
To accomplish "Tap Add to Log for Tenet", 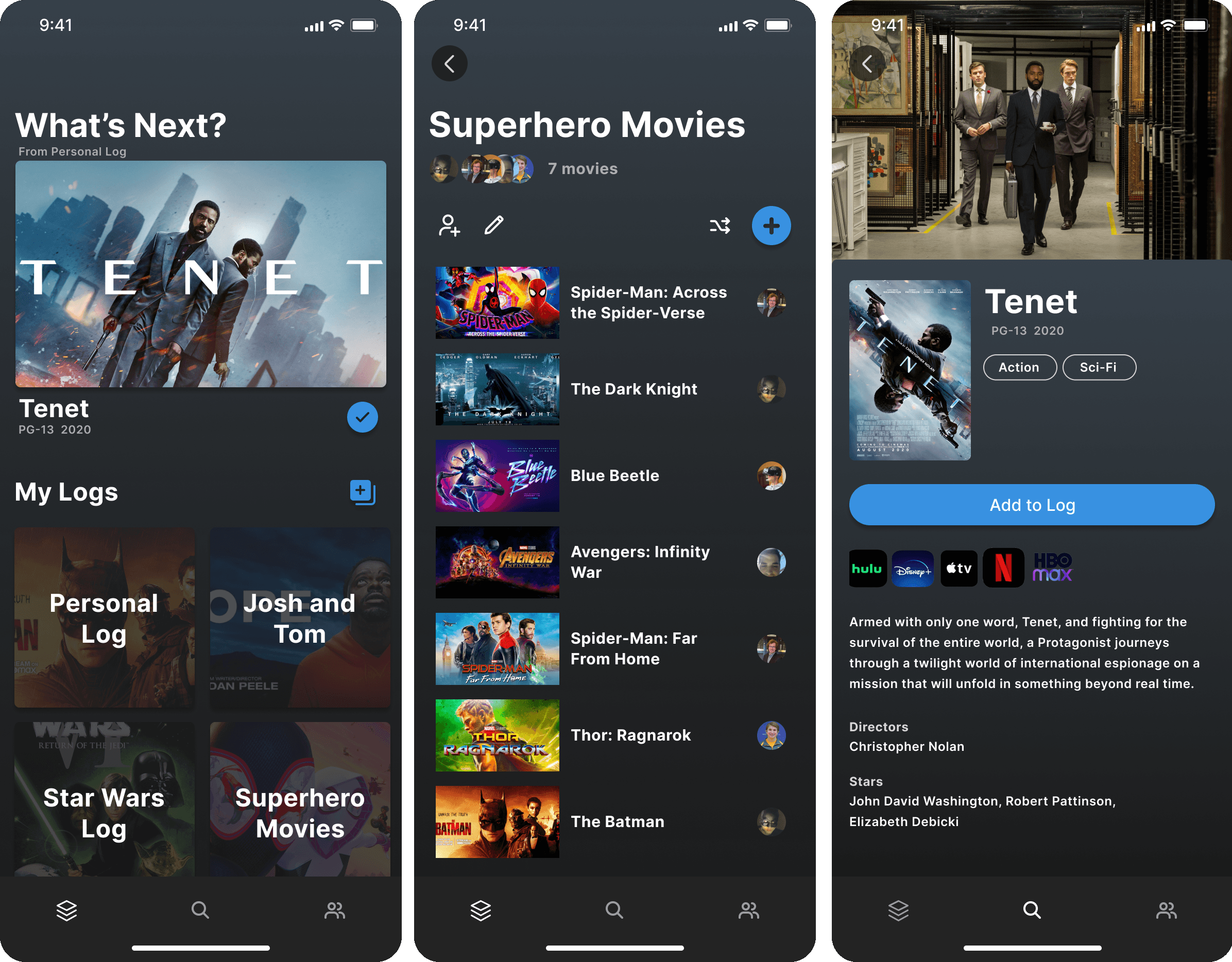I will pos(1031,505).
